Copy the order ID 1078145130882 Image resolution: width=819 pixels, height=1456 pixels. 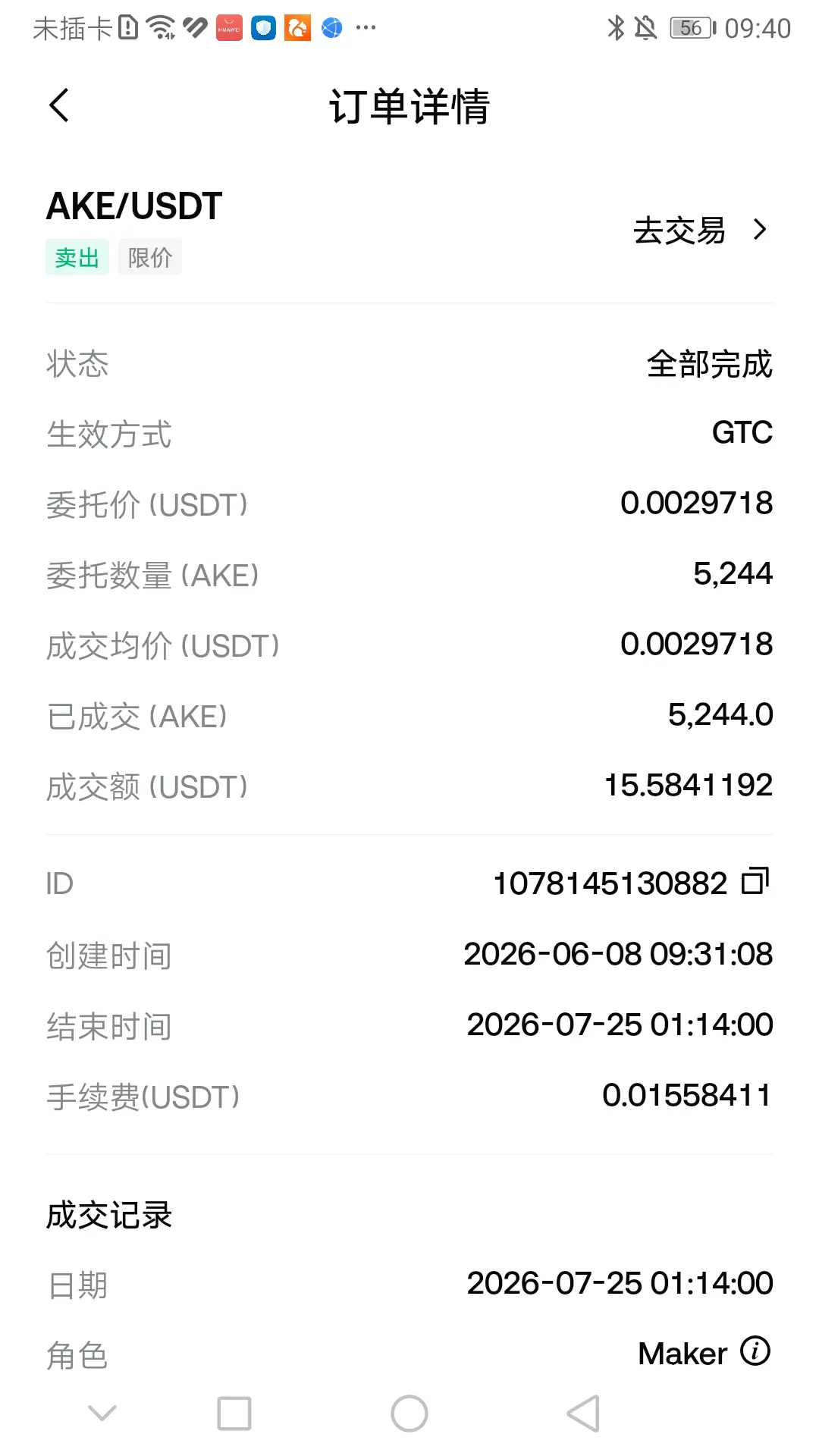(755, 881)
